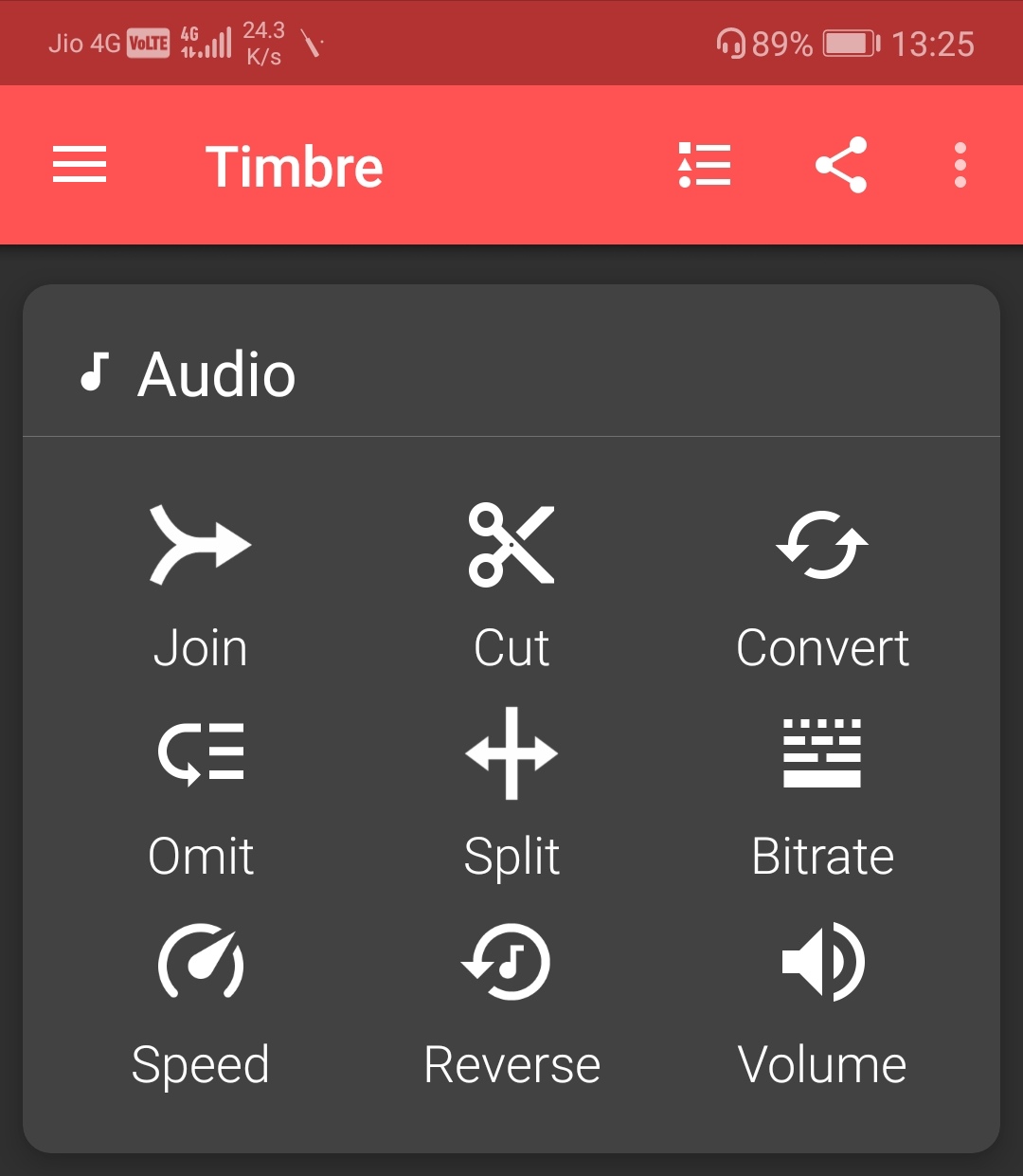Open the overflow three-dot menu
The image size is (1023, 1176).
pos(959,164)
